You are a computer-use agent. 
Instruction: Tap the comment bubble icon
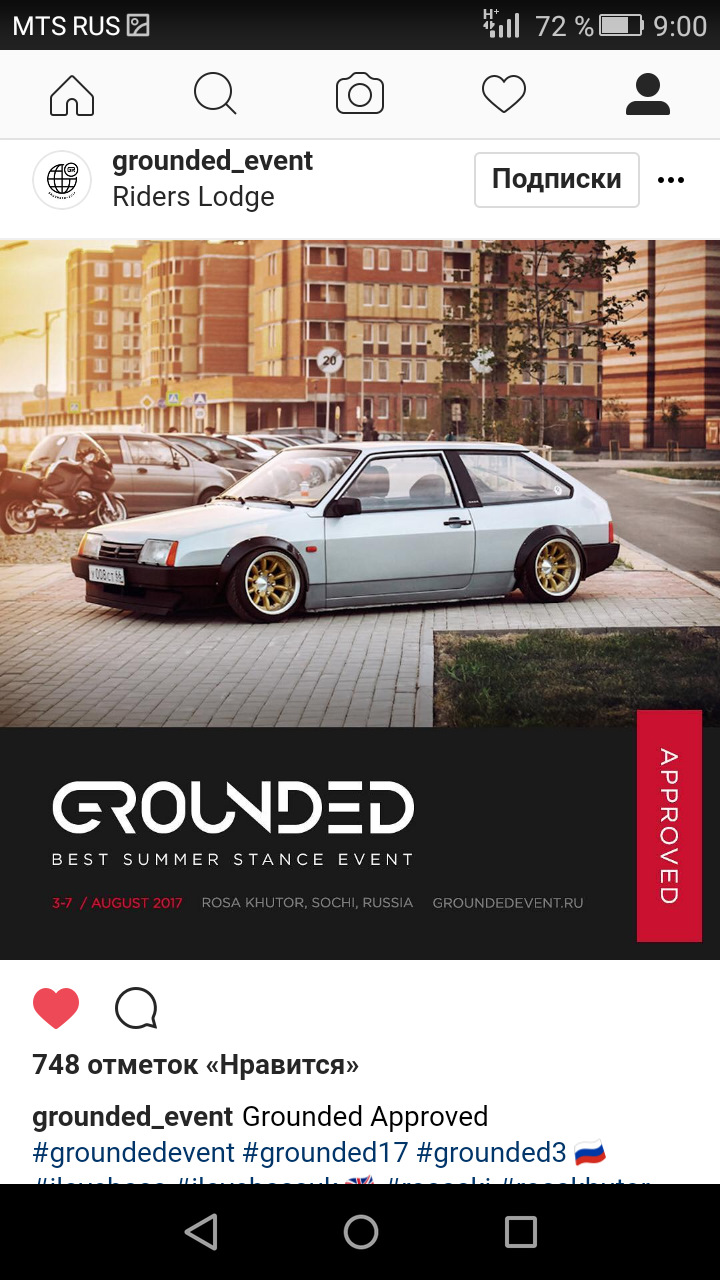135,1008
